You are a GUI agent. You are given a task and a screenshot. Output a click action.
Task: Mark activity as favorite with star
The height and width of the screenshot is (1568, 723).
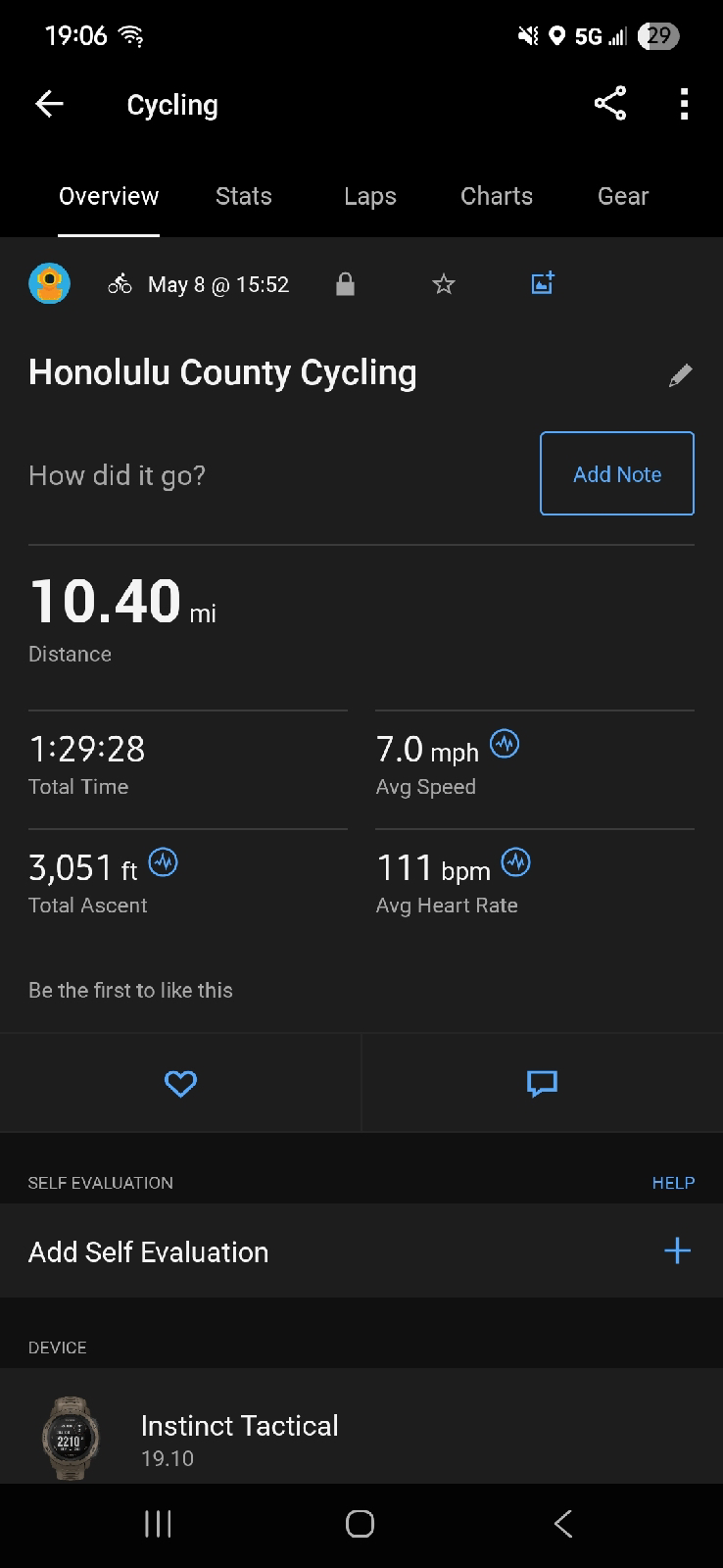click(x=444, y=284)
